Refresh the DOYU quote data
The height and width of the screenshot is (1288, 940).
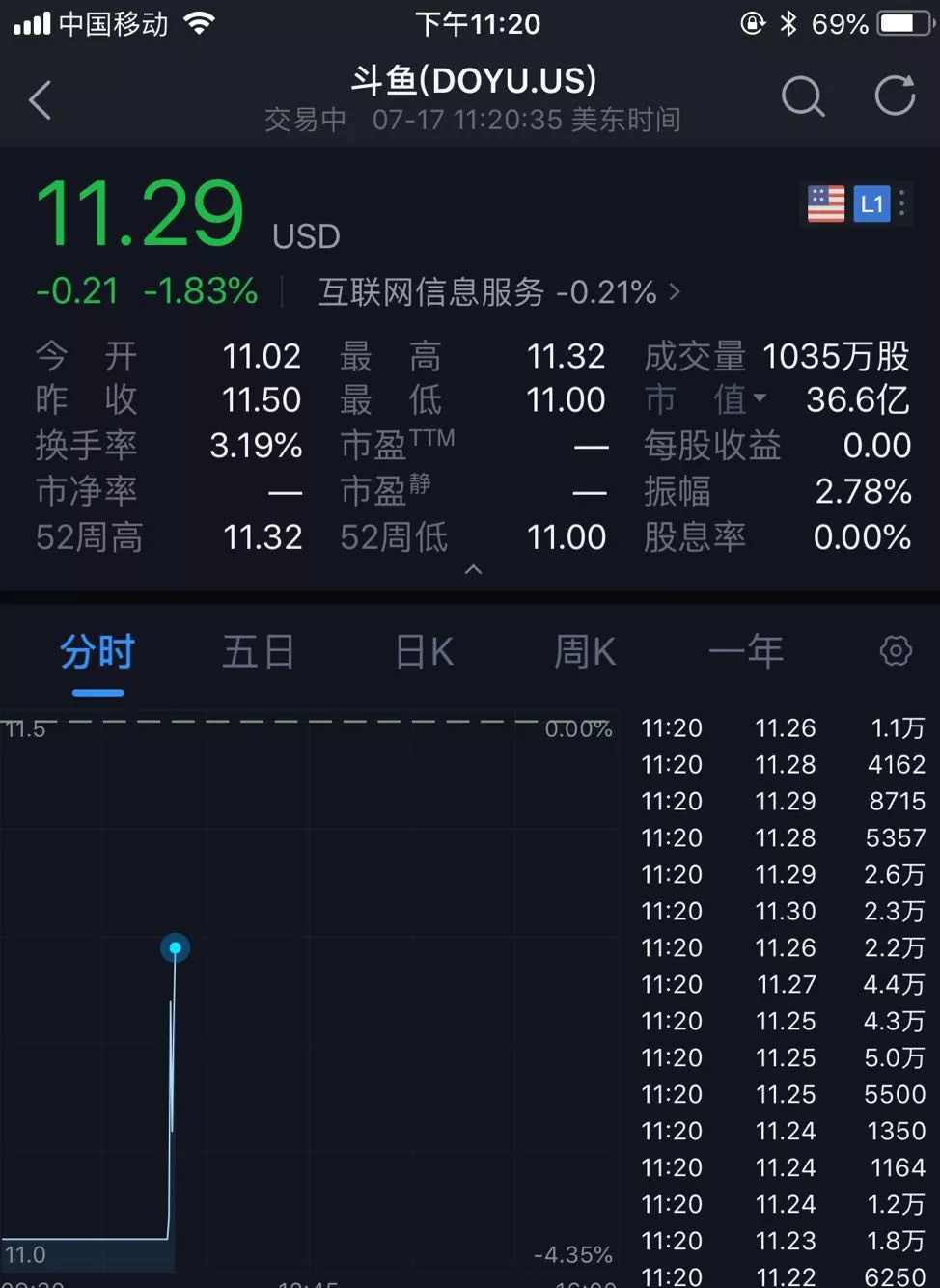coord(894,96)
